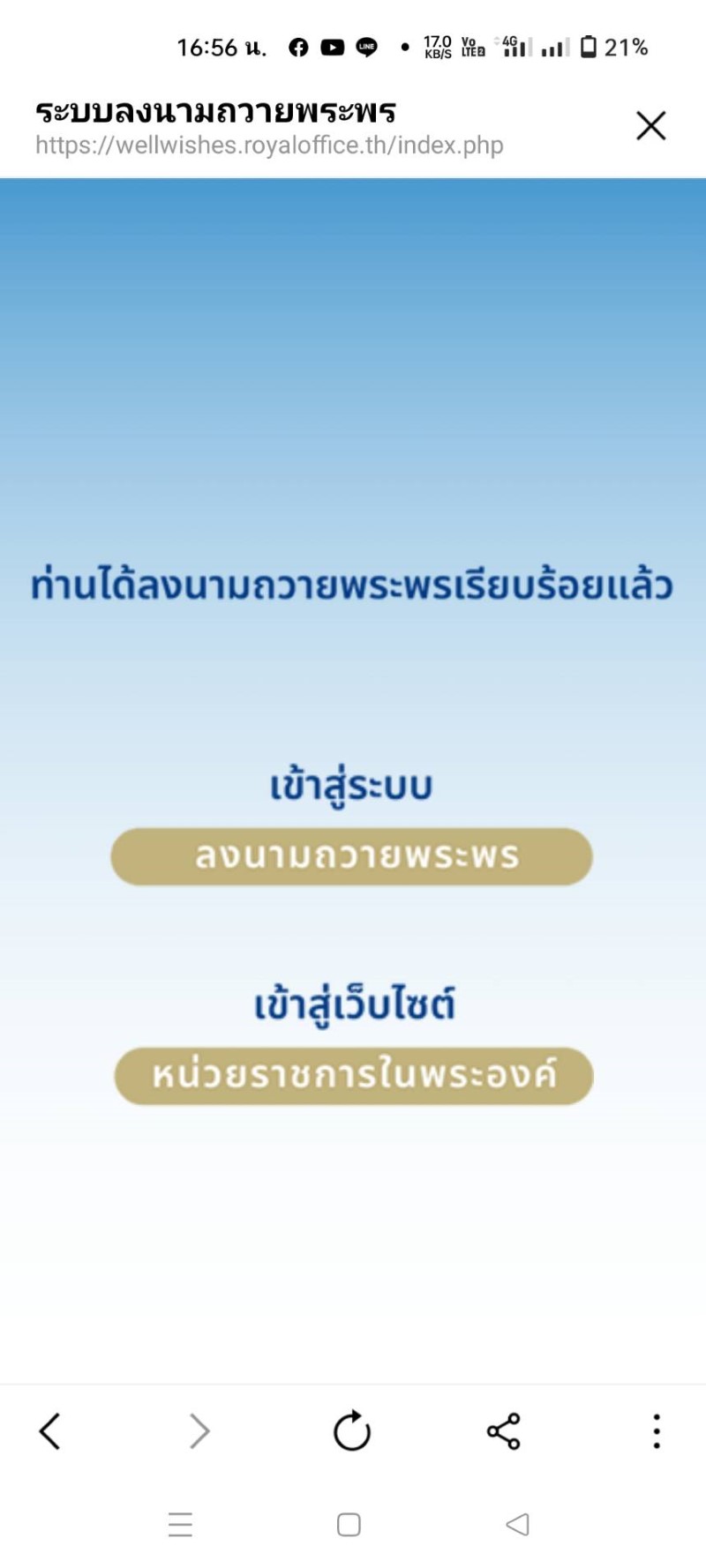
Task: Open the recent apps switcher
Action: (180, 1525)
